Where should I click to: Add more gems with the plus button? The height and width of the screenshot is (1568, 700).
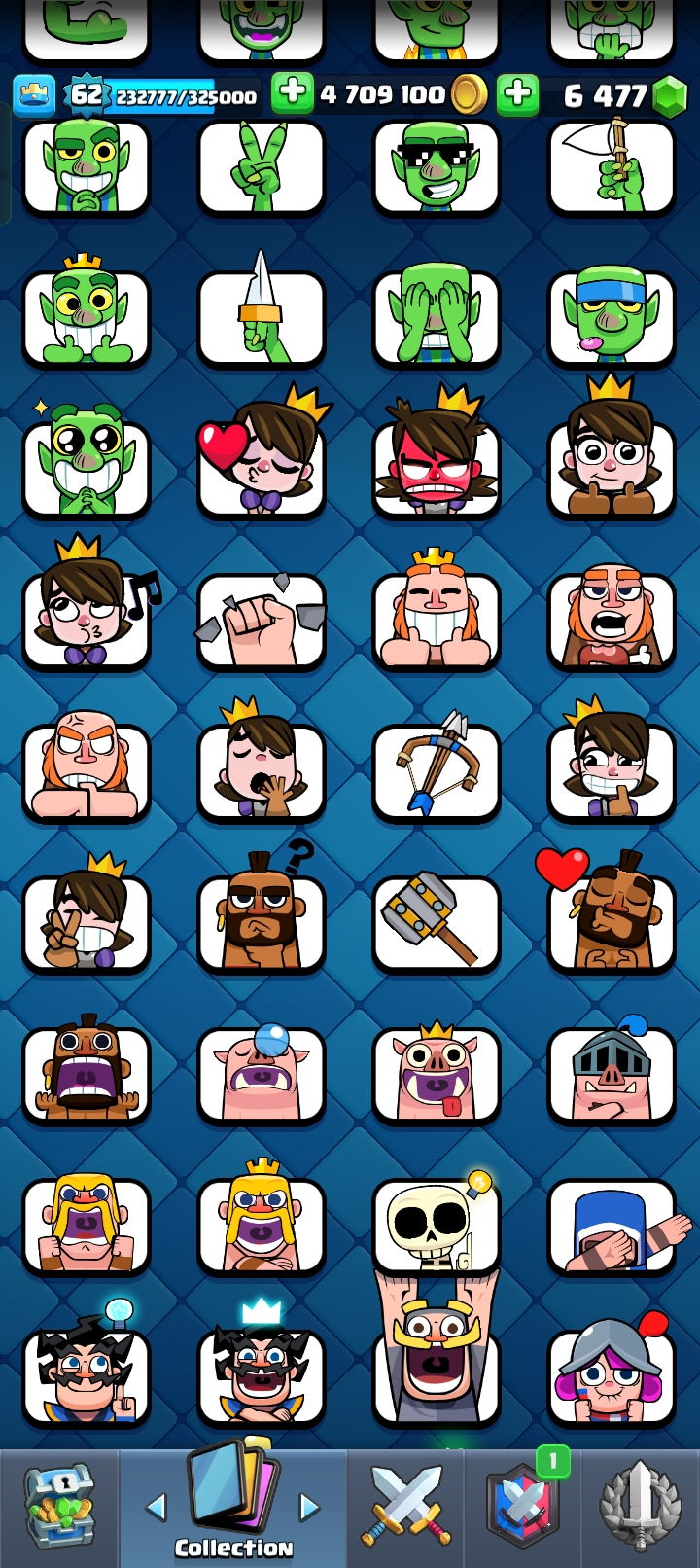pyautogui.click(x=517, y=94)
